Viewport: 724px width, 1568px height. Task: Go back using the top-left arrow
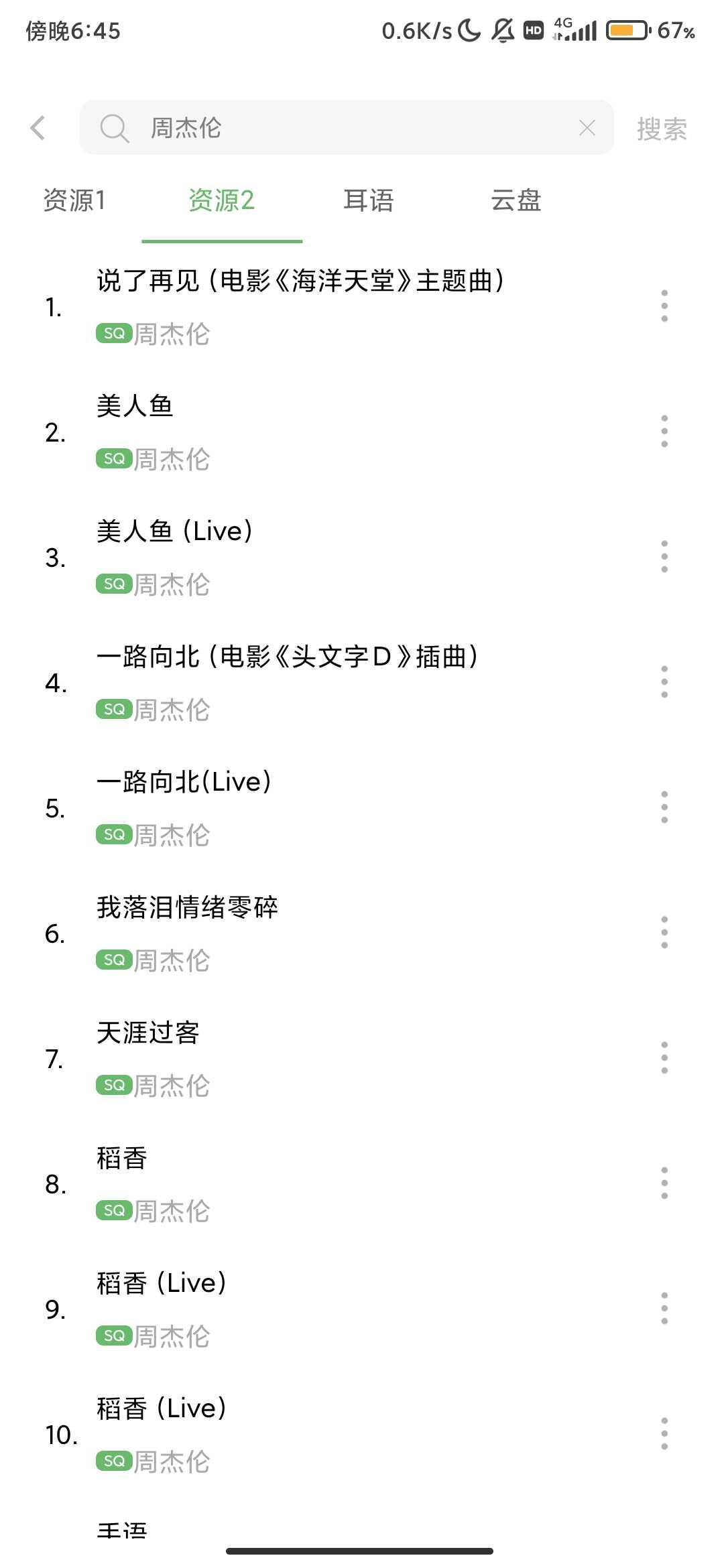point(38,127)
